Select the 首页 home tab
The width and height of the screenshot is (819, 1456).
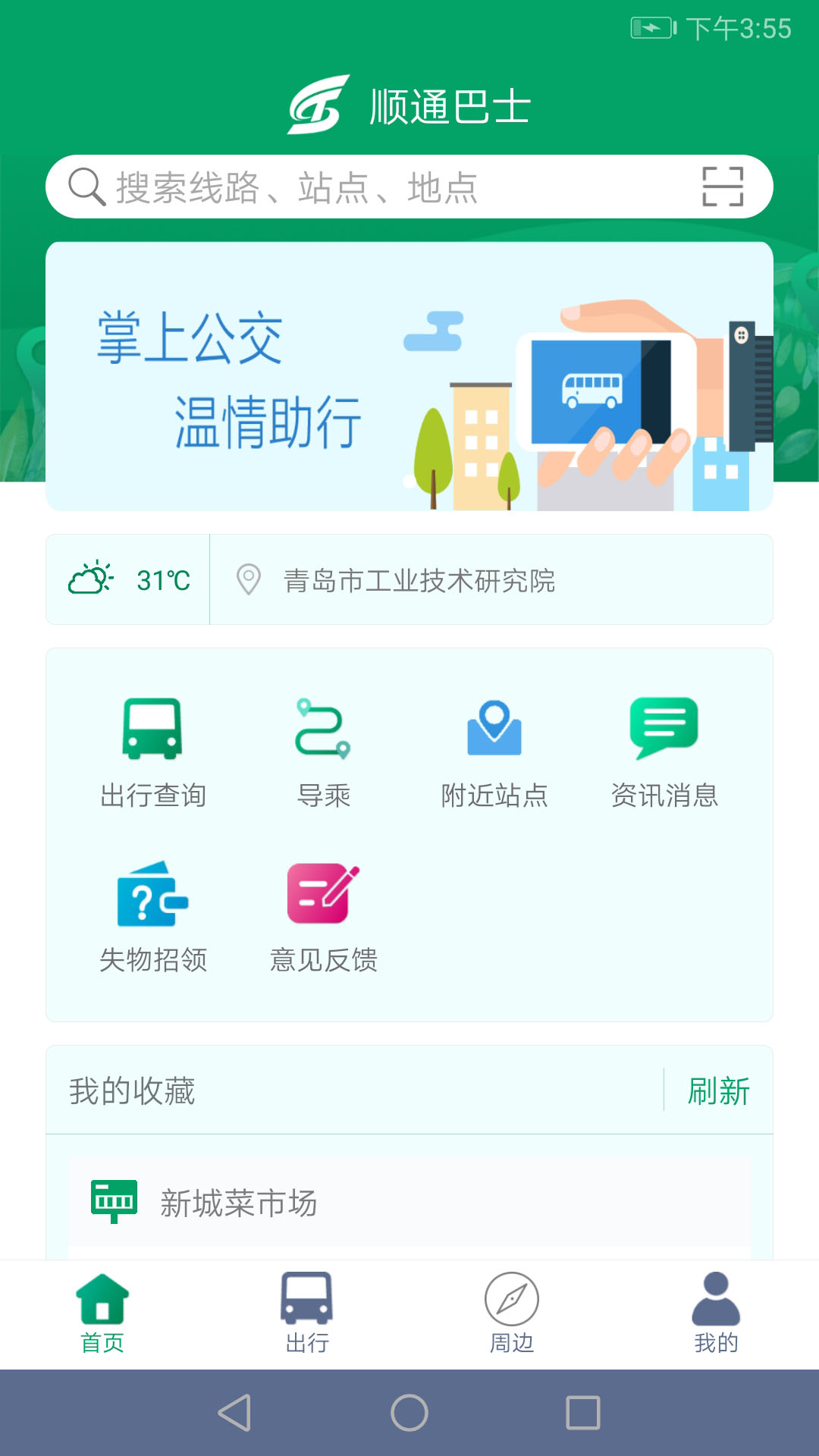coord(102,1313)
